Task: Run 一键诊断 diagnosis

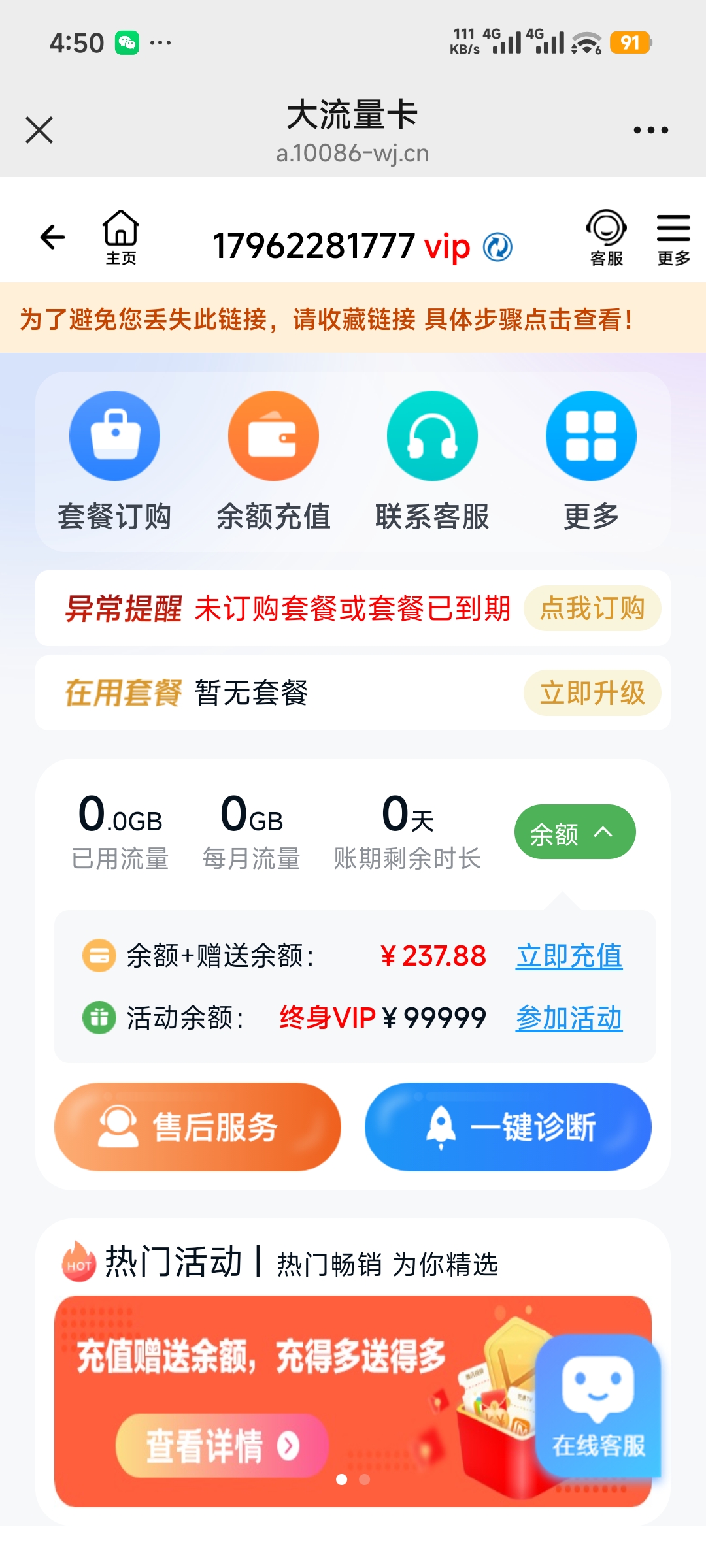Action: pos(508,1127)
